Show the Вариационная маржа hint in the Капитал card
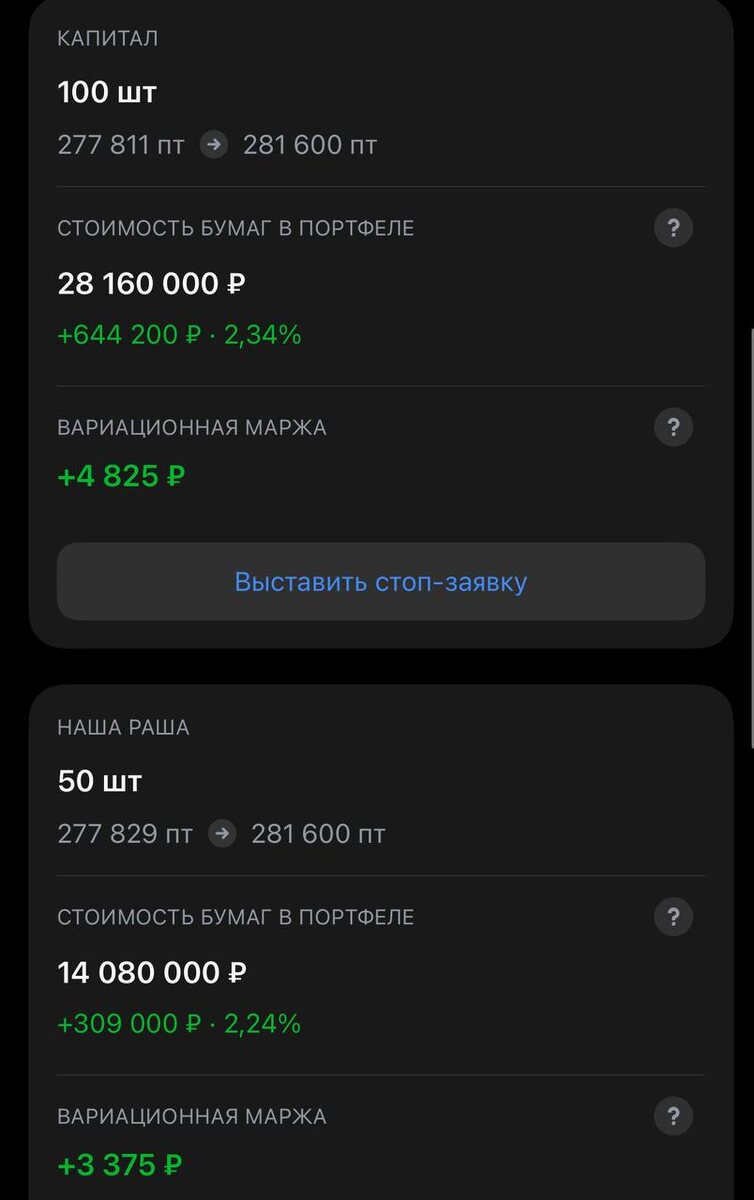The width and height of the screenshot is (754, 1200). click(x=673, y=428)
